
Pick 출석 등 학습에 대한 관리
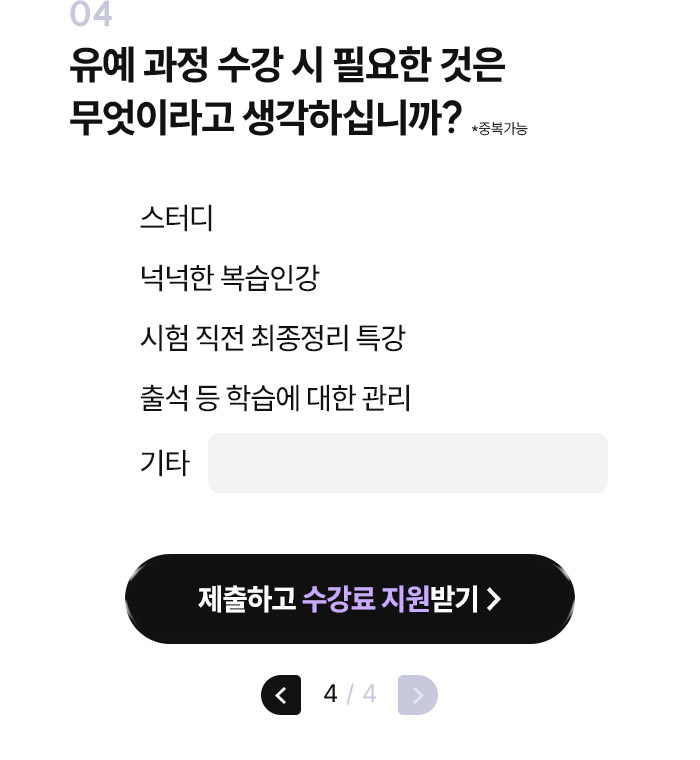pos(275,399)
